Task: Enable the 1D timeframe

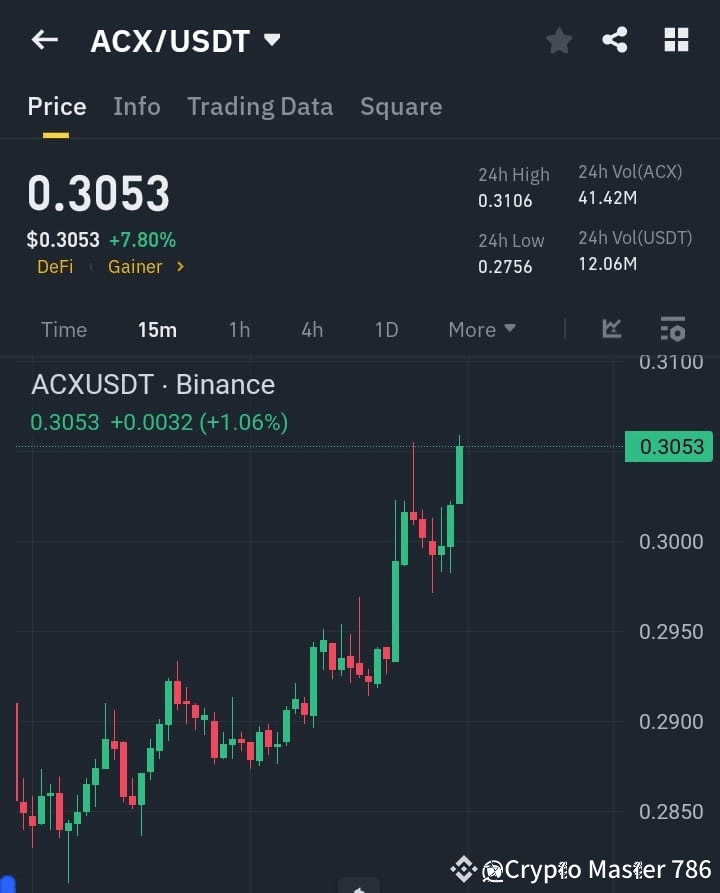Action: [x=386, y=329]
